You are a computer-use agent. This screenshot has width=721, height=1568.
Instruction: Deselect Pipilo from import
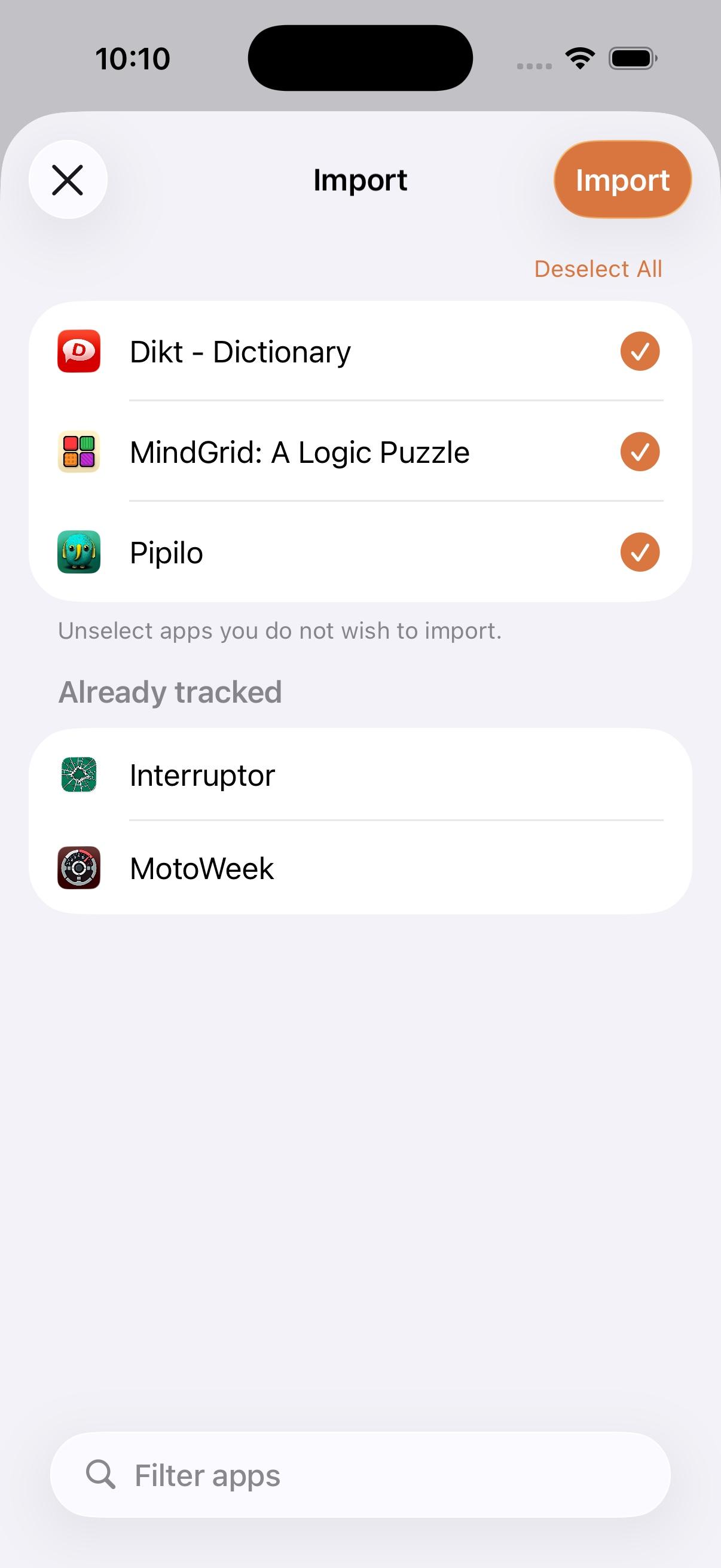click(x=639, y=552)
